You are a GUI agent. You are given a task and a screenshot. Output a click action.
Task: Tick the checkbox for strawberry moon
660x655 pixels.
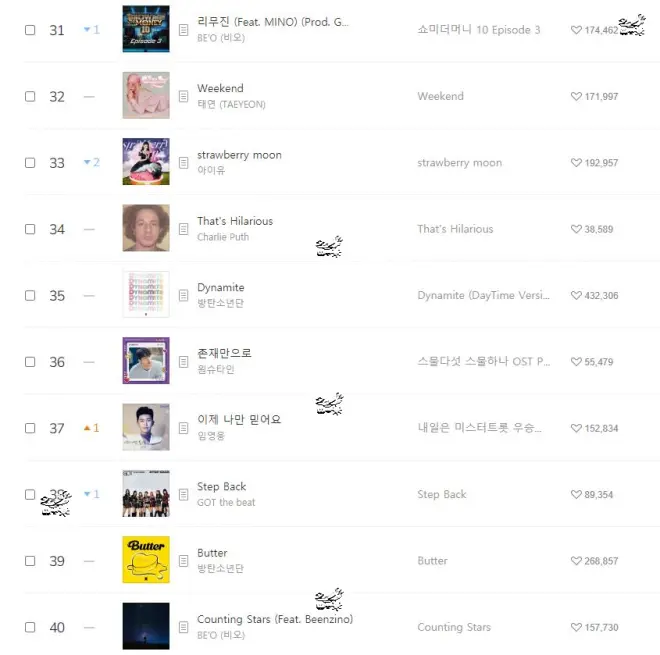pyautogui.click(x=30, y=163)
